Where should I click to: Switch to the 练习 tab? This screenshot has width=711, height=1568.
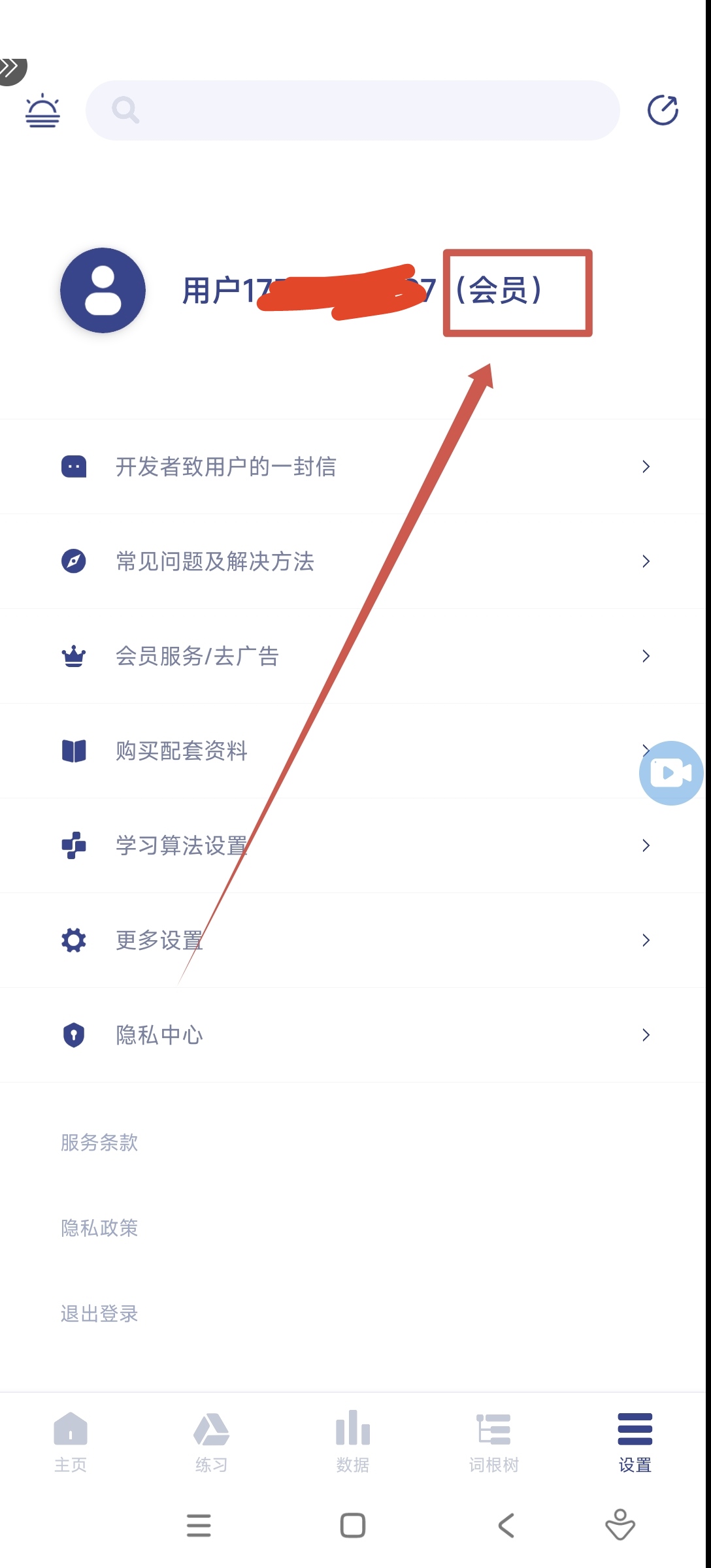211,1441
